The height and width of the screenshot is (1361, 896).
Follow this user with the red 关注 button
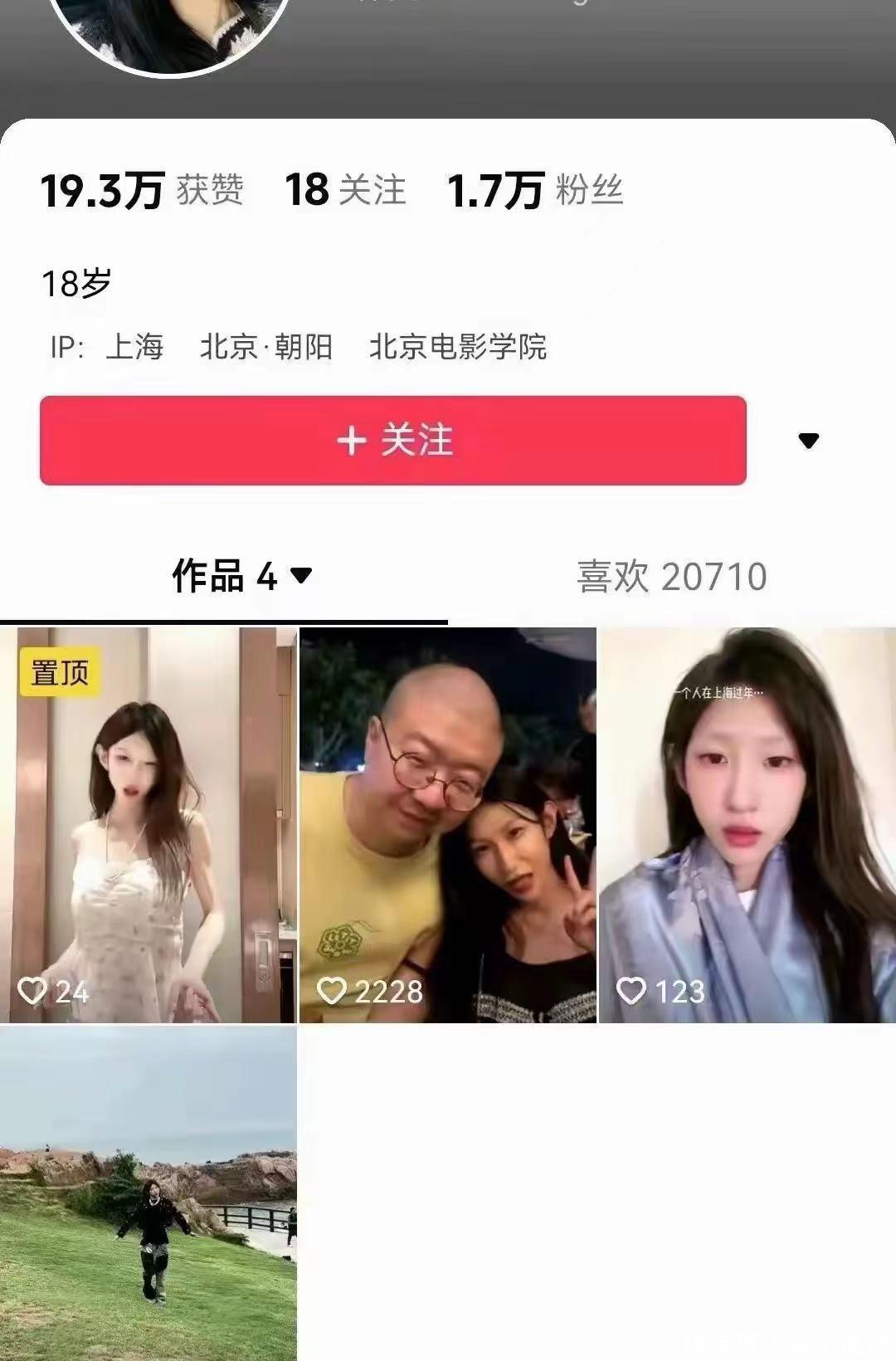pos(393,441)
